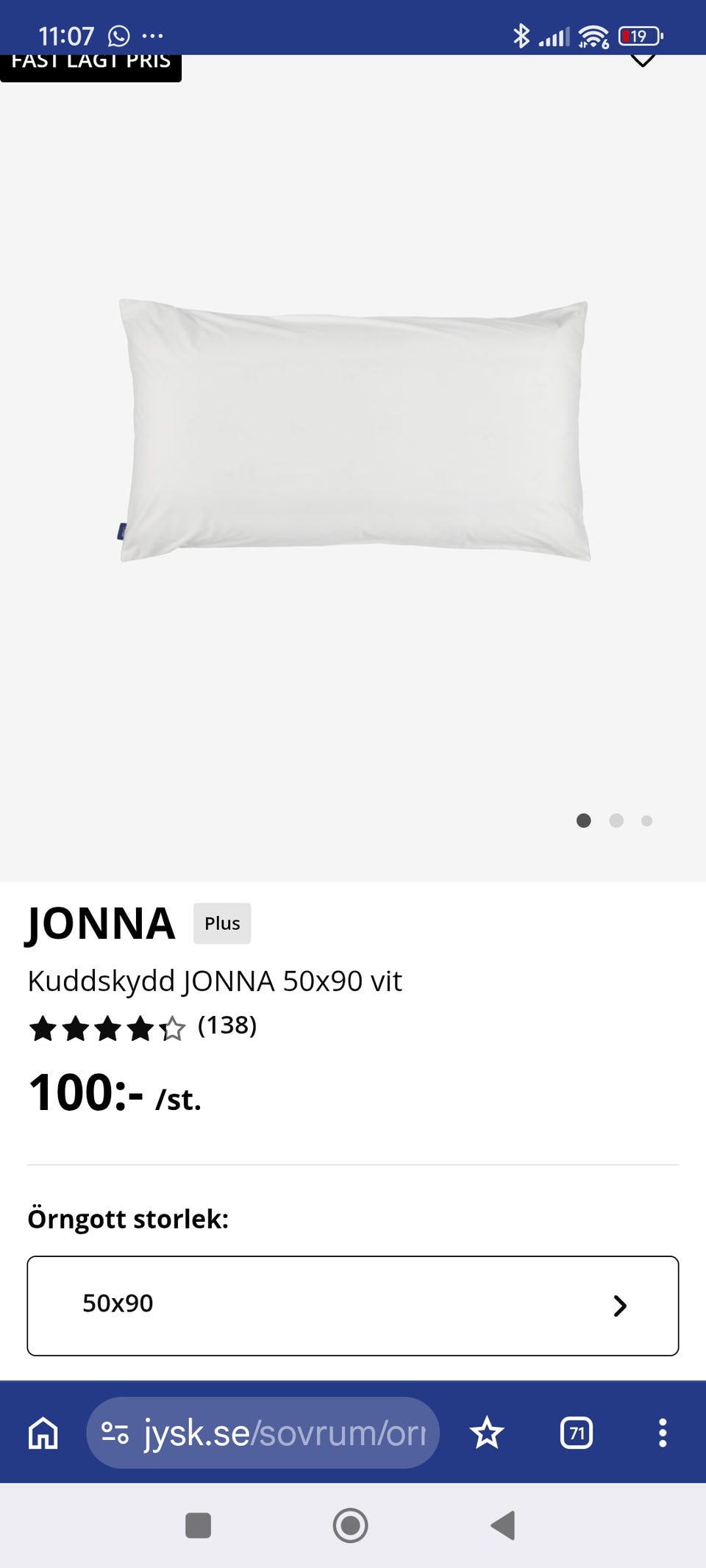
Task: Tap the jysk.se address bar
Action: (x=284, y=1433)
